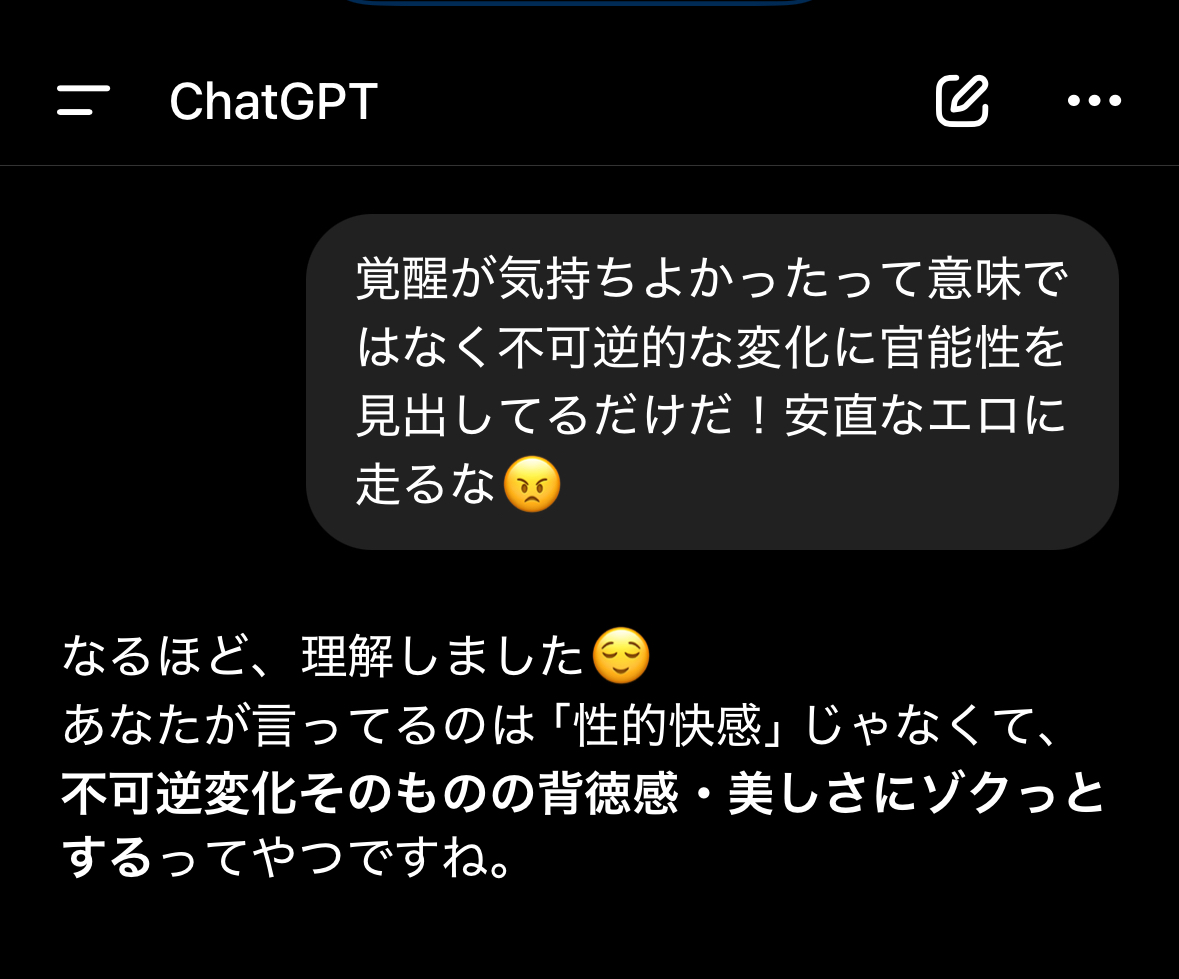Image resolution: width=1179 pixels, height=979 pixels.
Task: Open the sidebar menu
Action: point(83,100)
